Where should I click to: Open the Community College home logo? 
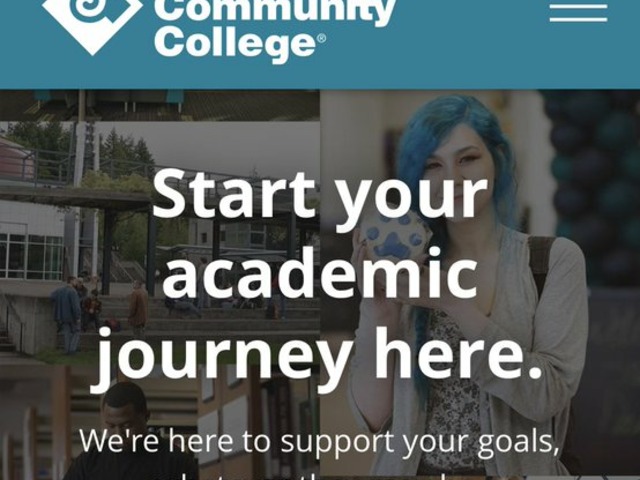click(x=218, y=28)
